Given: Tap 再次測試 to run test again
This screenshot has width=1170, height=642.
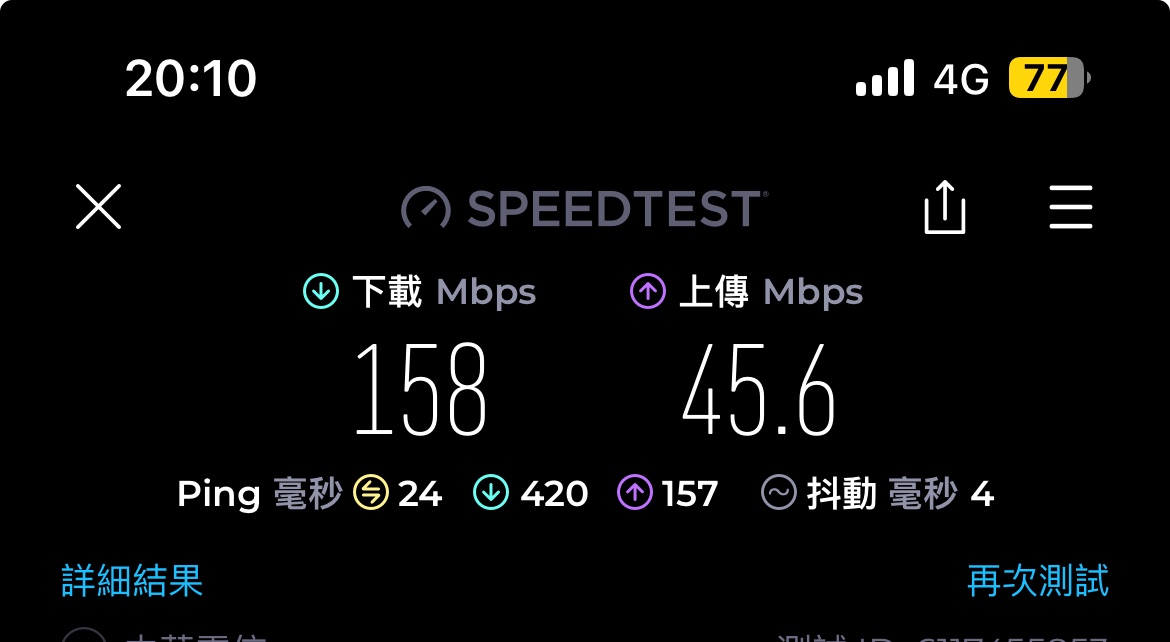Looking at the screenshot, I should [x=1038, y=580].
